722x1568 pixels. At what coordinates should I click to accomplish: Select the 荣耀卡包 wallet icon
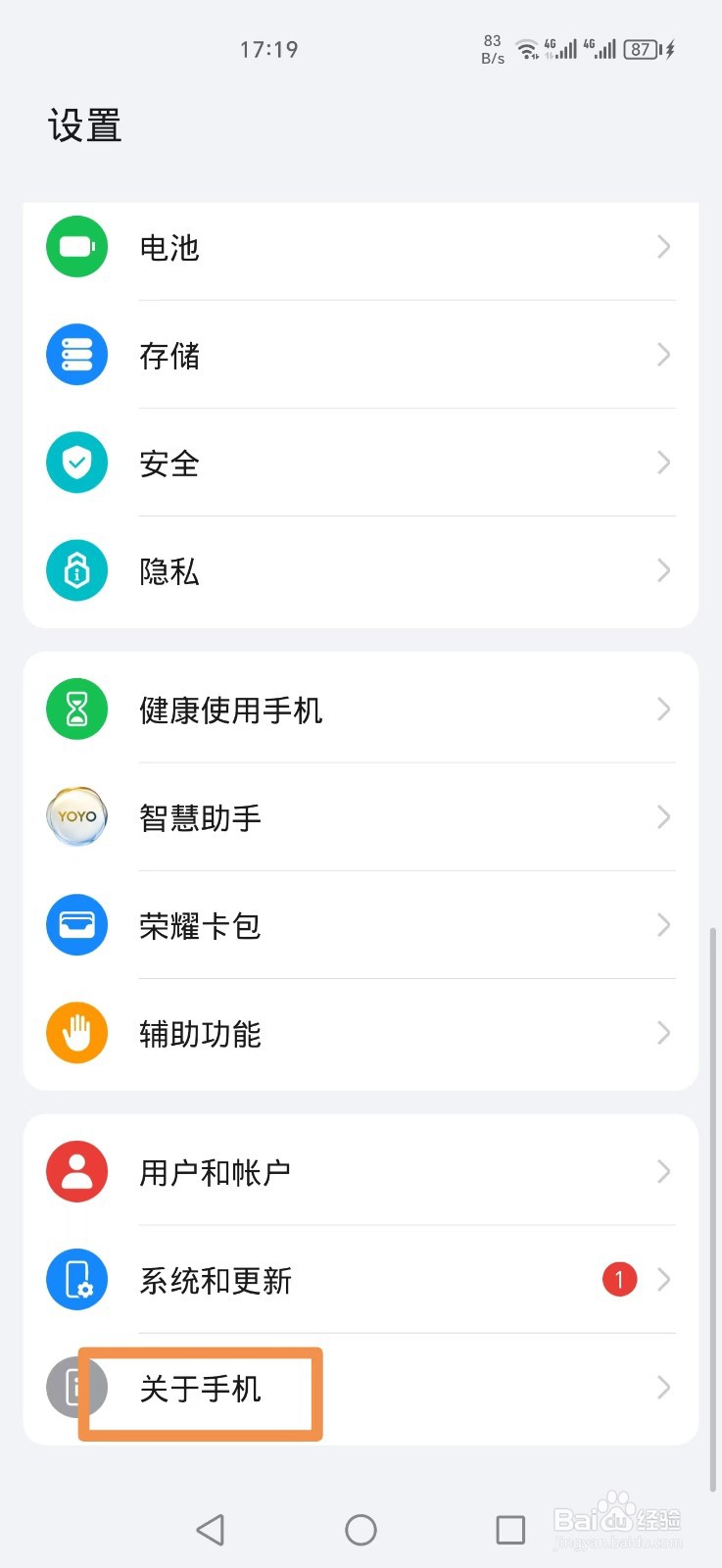(x=76, y=924)
